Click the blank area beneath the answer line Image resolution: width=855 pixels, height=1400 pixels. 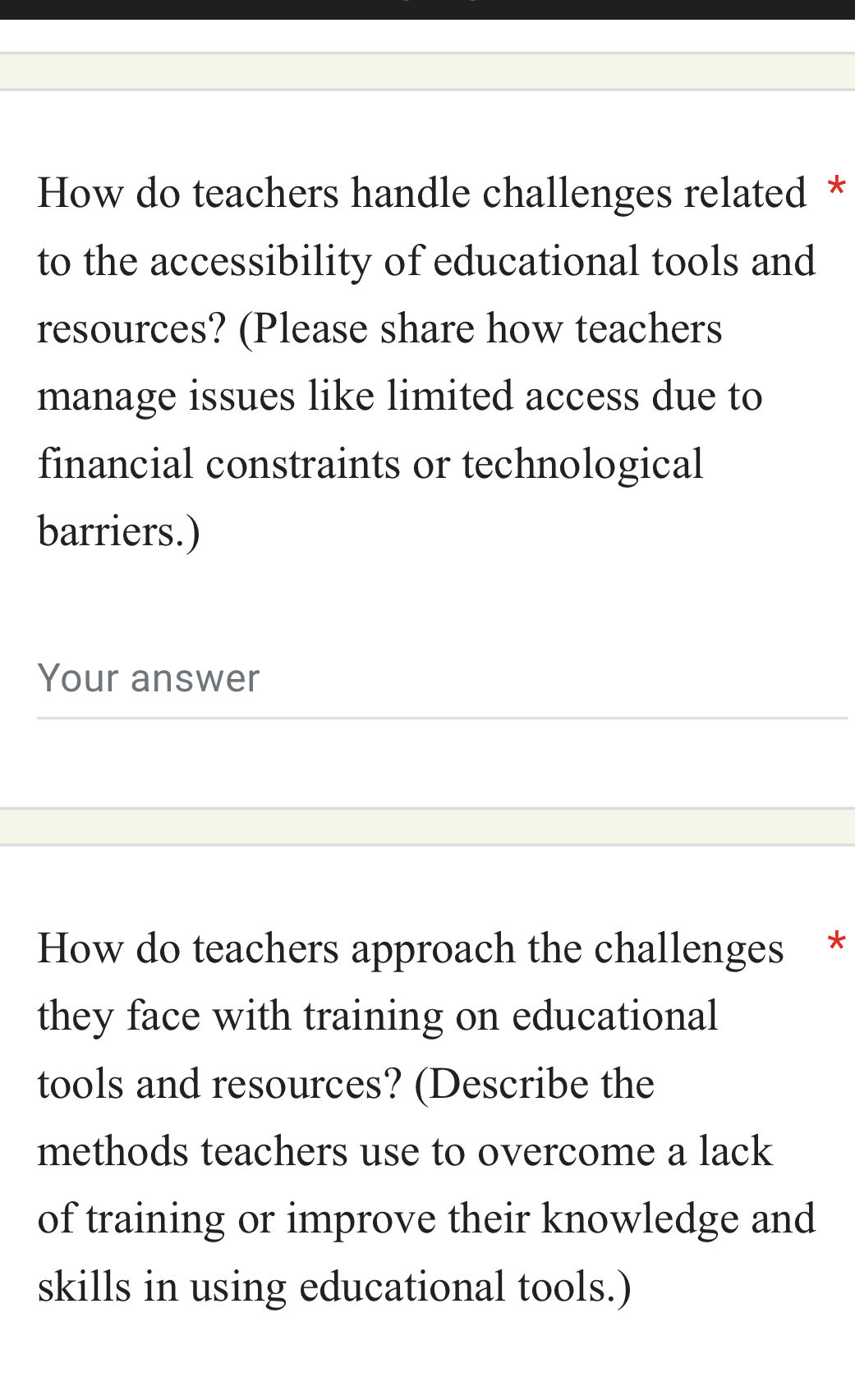click(x=427, y=764)
